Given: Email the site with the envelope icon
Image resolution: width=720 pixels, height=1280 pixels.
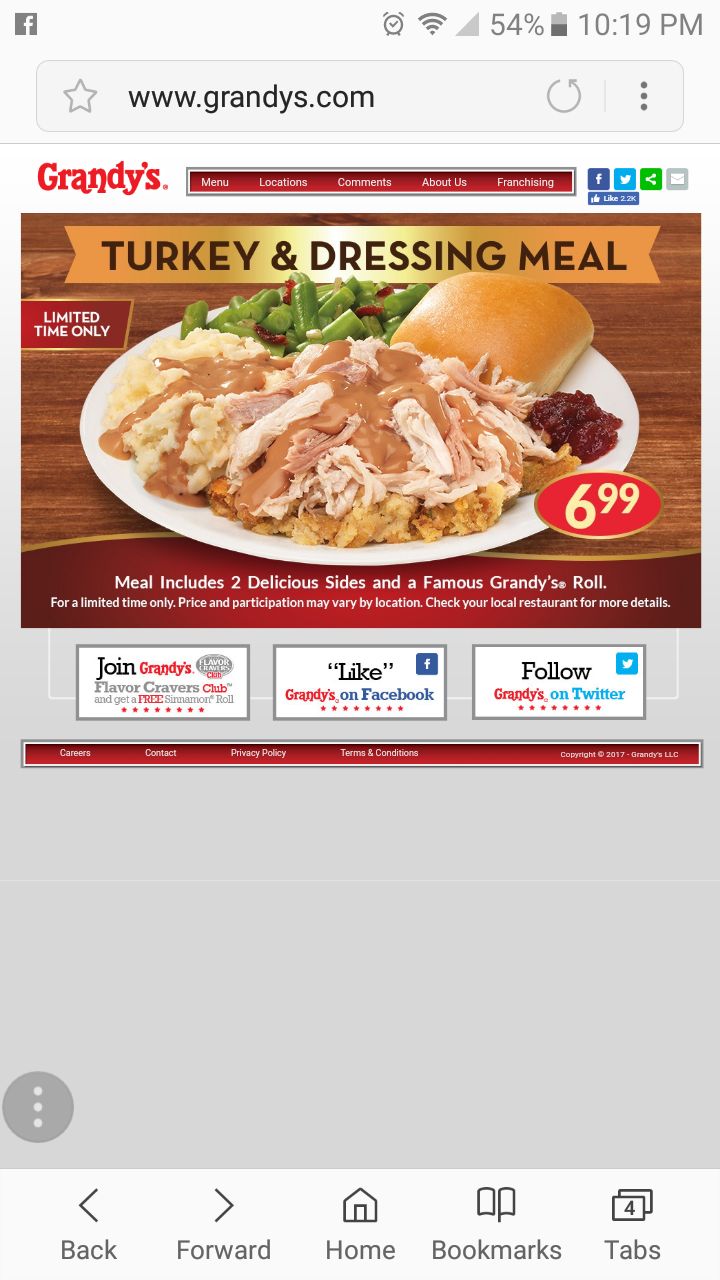Looking at the screenshot, I should [678, 179].
